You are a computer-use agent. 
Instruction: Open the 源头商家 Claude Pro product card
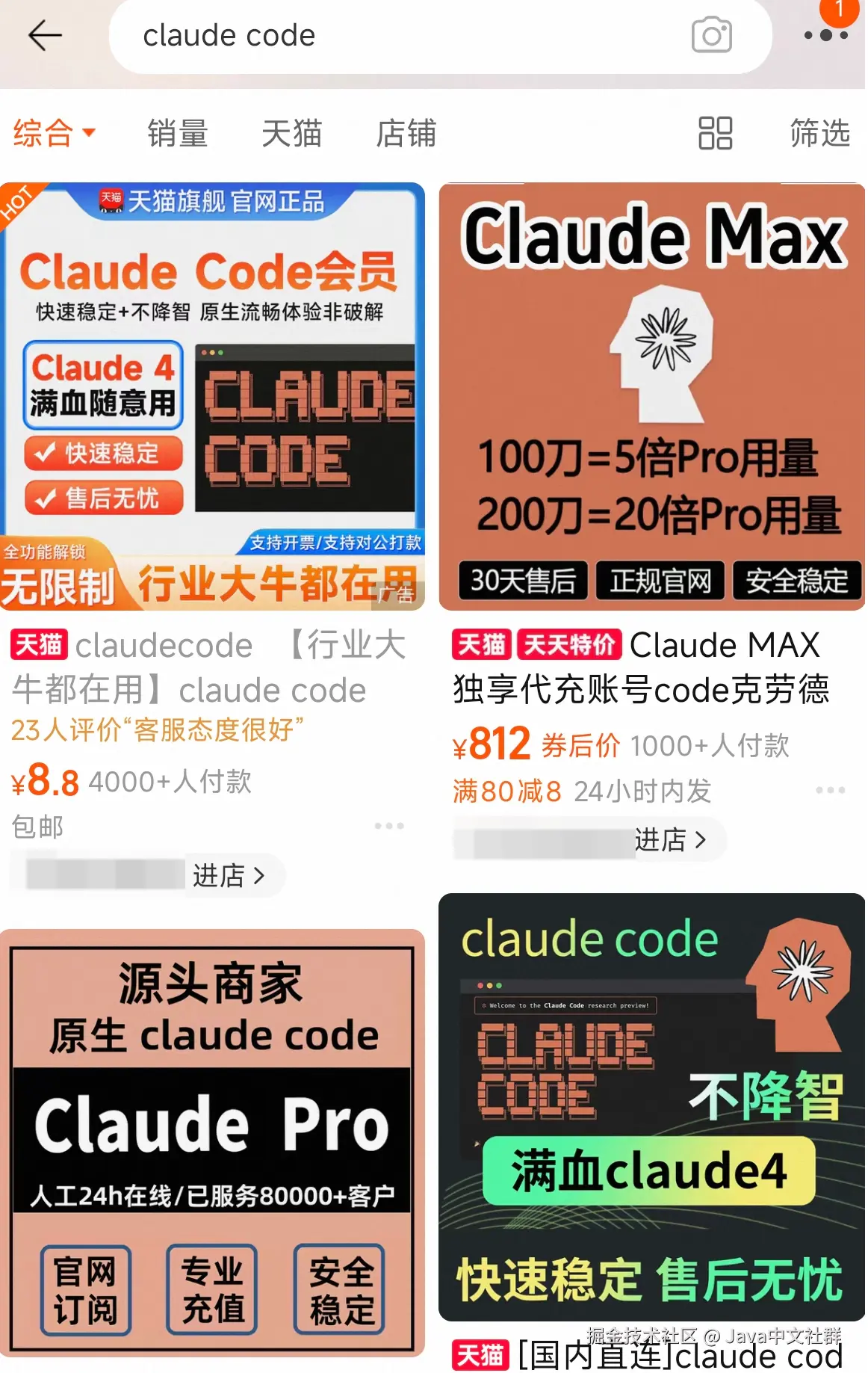(x=212, y=1144)
